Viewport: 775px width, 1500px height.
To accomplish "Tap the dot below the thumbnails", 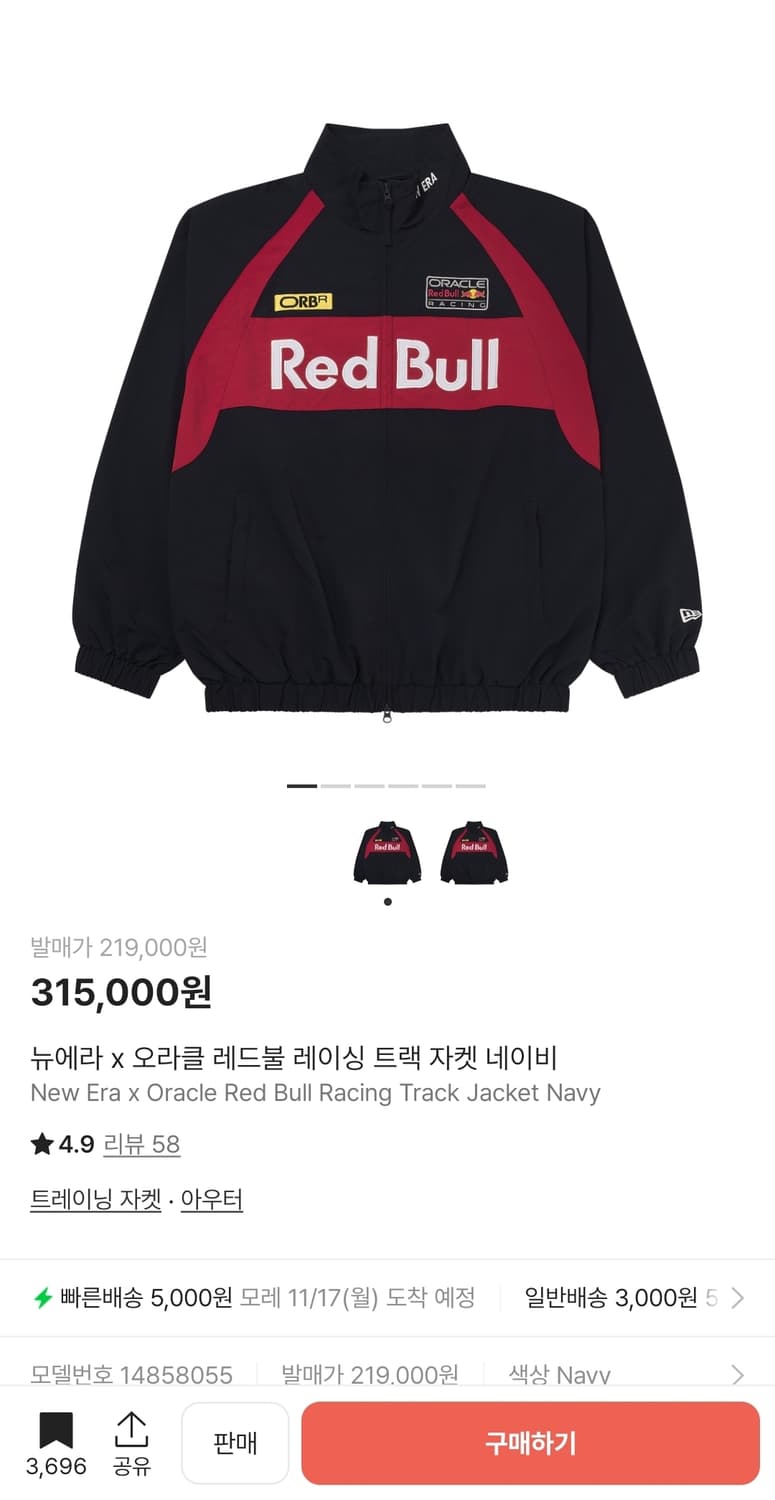I will (387, 900).
